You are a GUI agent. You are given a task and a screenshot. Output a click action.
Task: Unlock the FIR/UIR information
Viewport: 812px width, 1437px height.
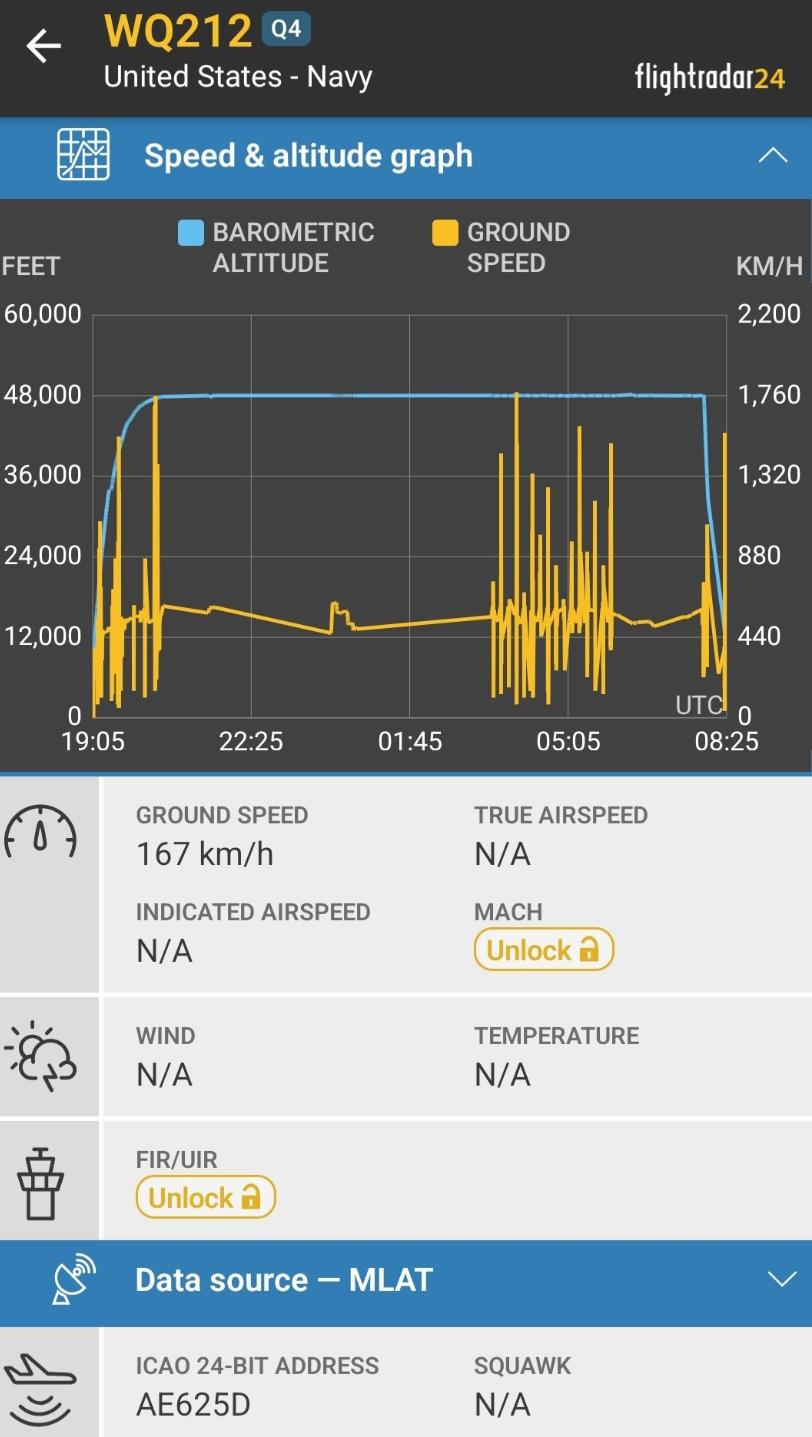(x=205, y=1197)
